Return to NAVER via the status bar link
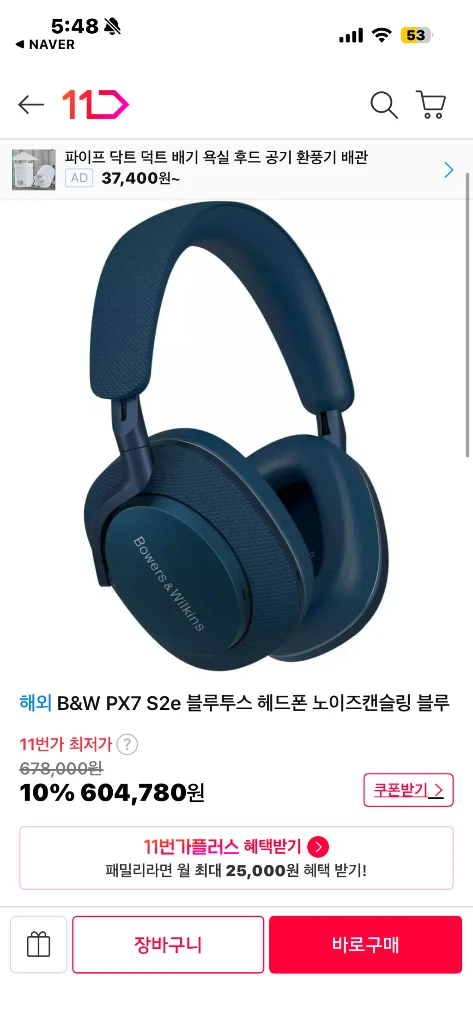 pos(45,44)
